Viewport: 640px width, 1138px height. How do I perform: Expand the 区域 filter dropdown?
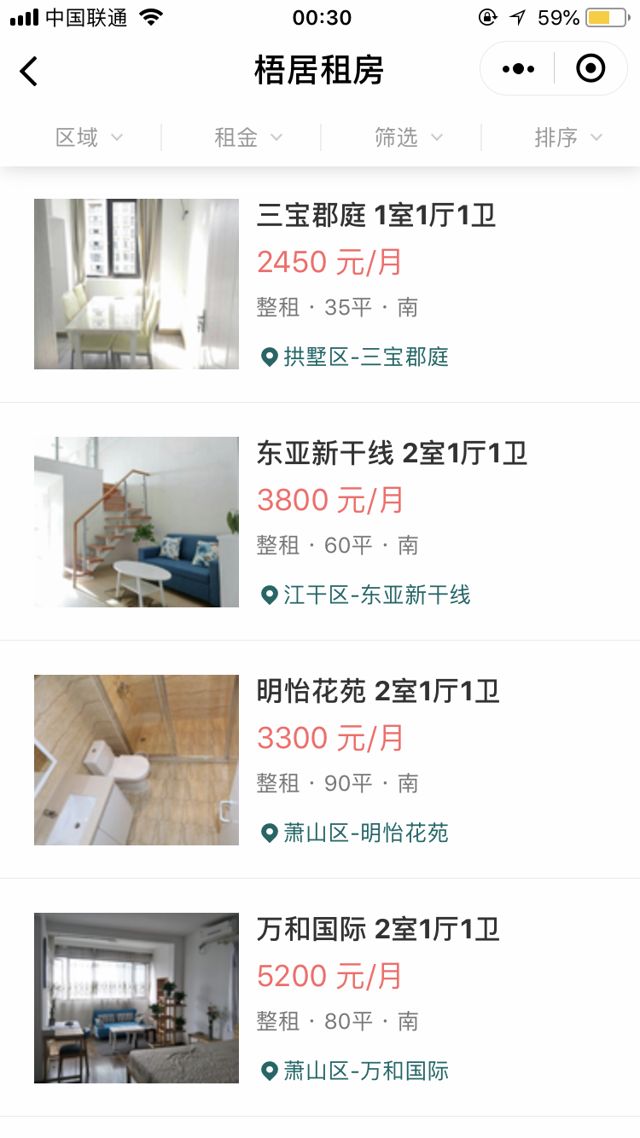88,137
